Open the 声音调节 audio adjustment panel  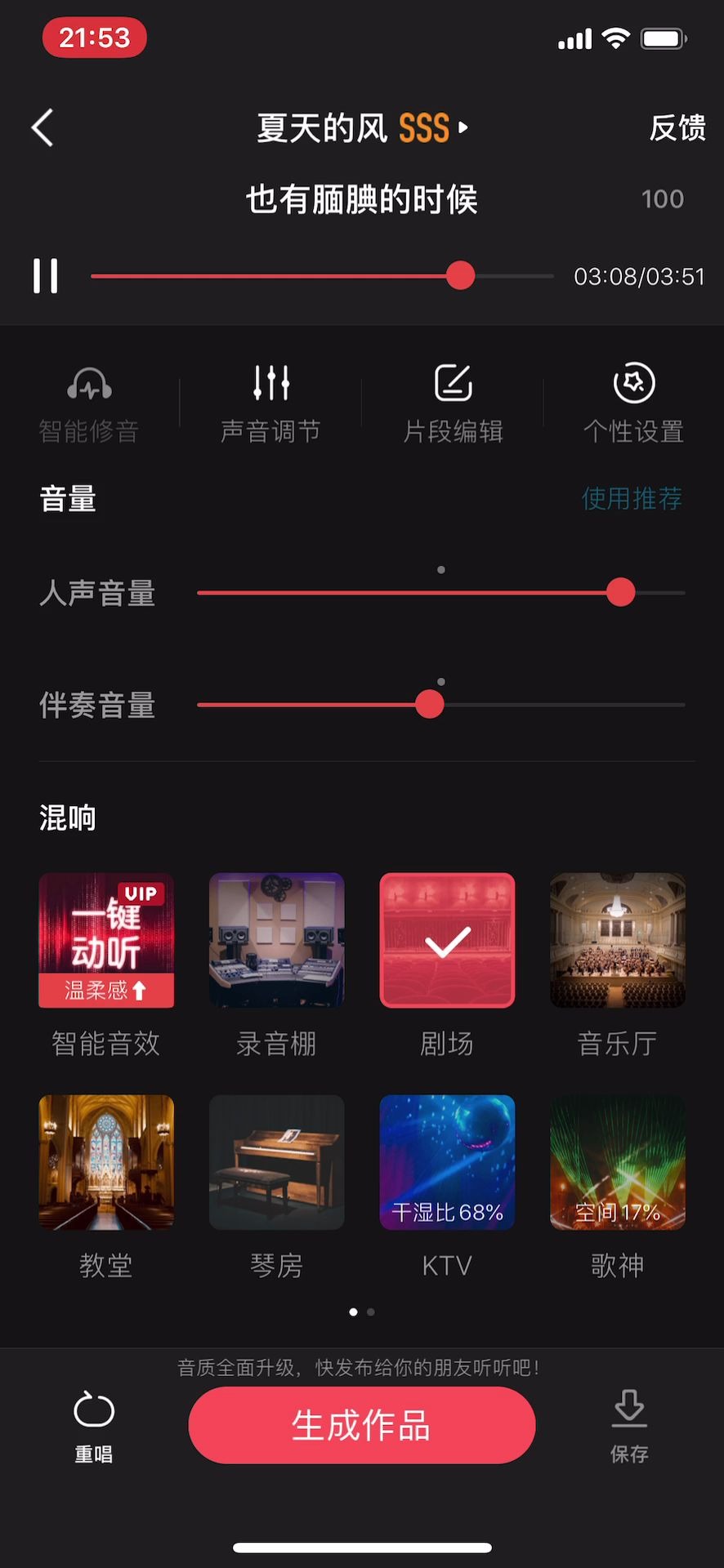point(271,400)
